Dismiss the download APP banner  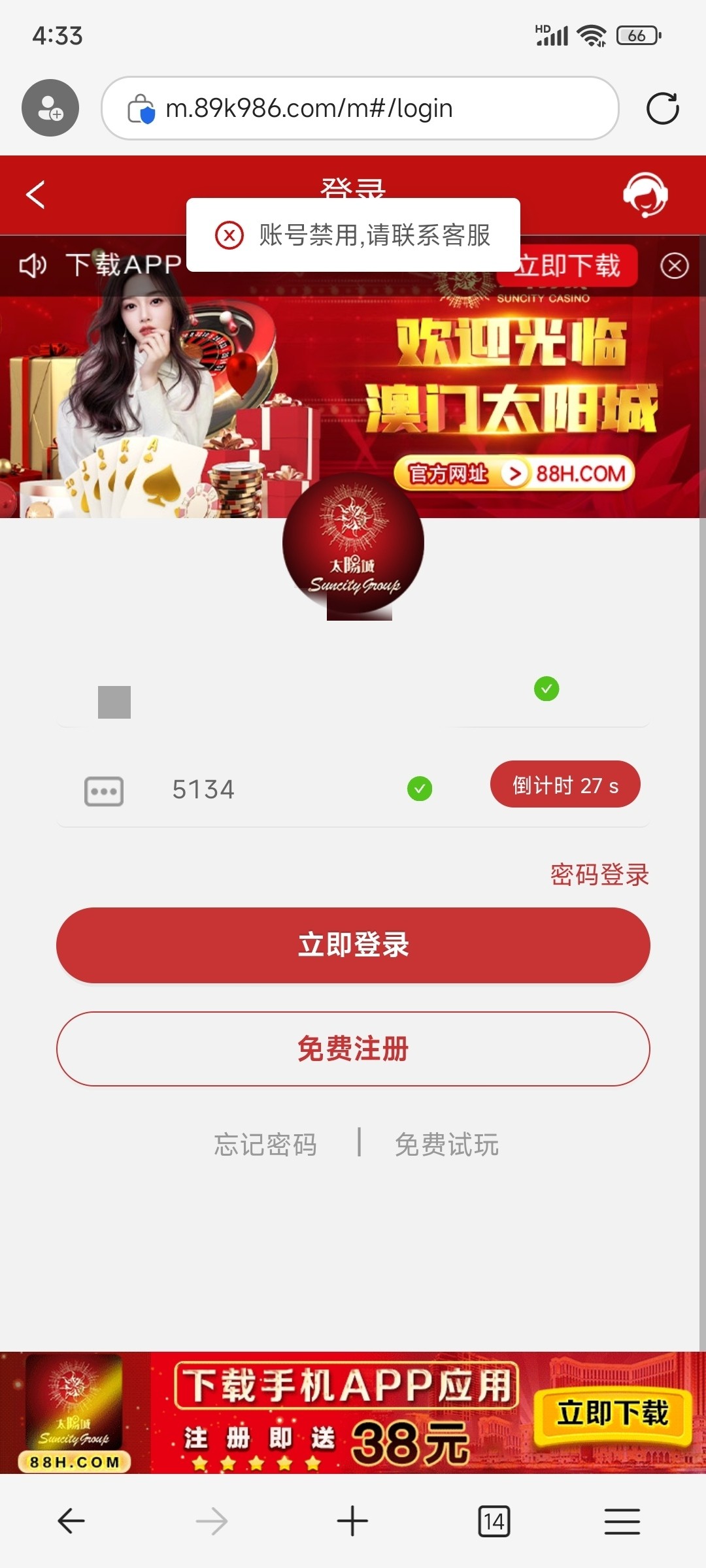click(674, 266)
